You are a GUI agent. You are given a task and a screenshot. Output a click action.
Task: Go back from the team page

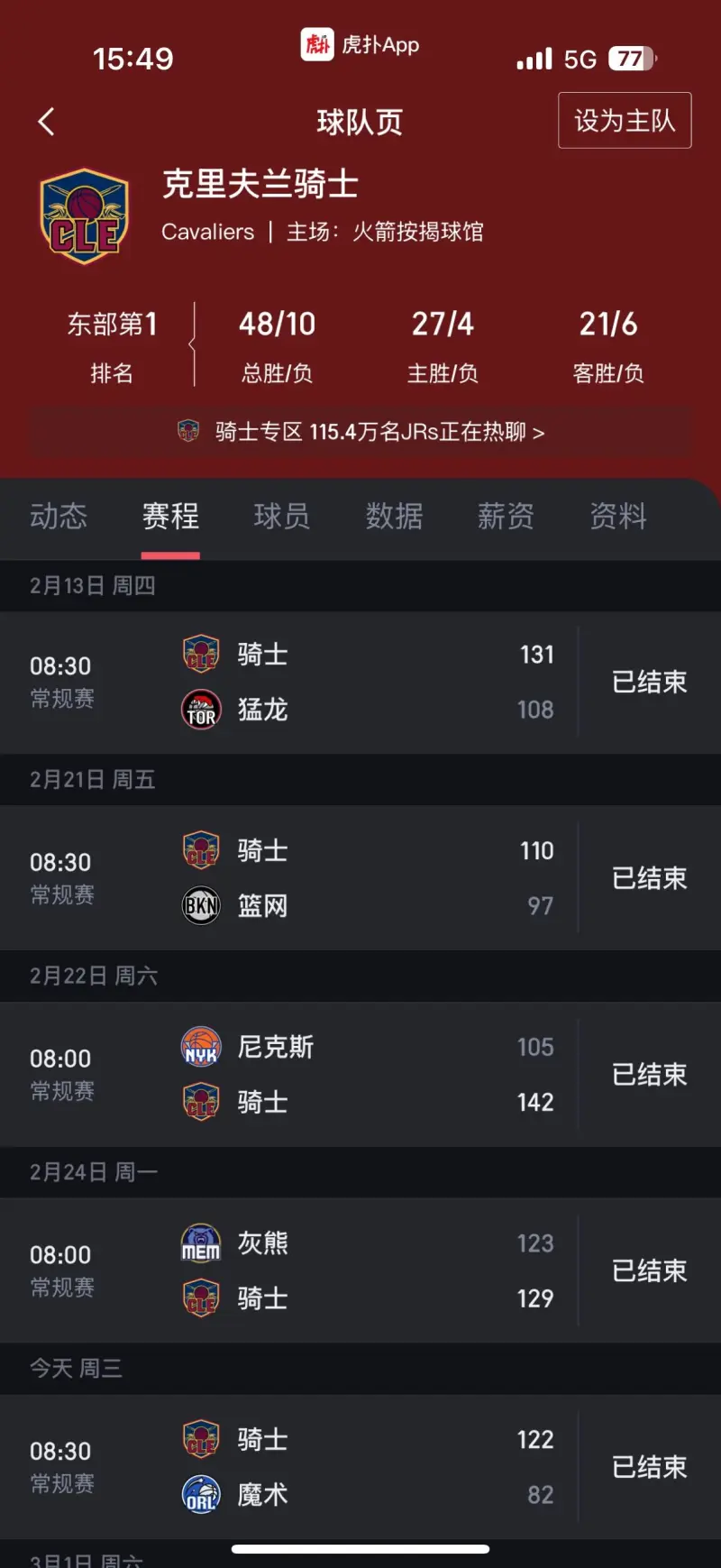[x=47, y=122]
